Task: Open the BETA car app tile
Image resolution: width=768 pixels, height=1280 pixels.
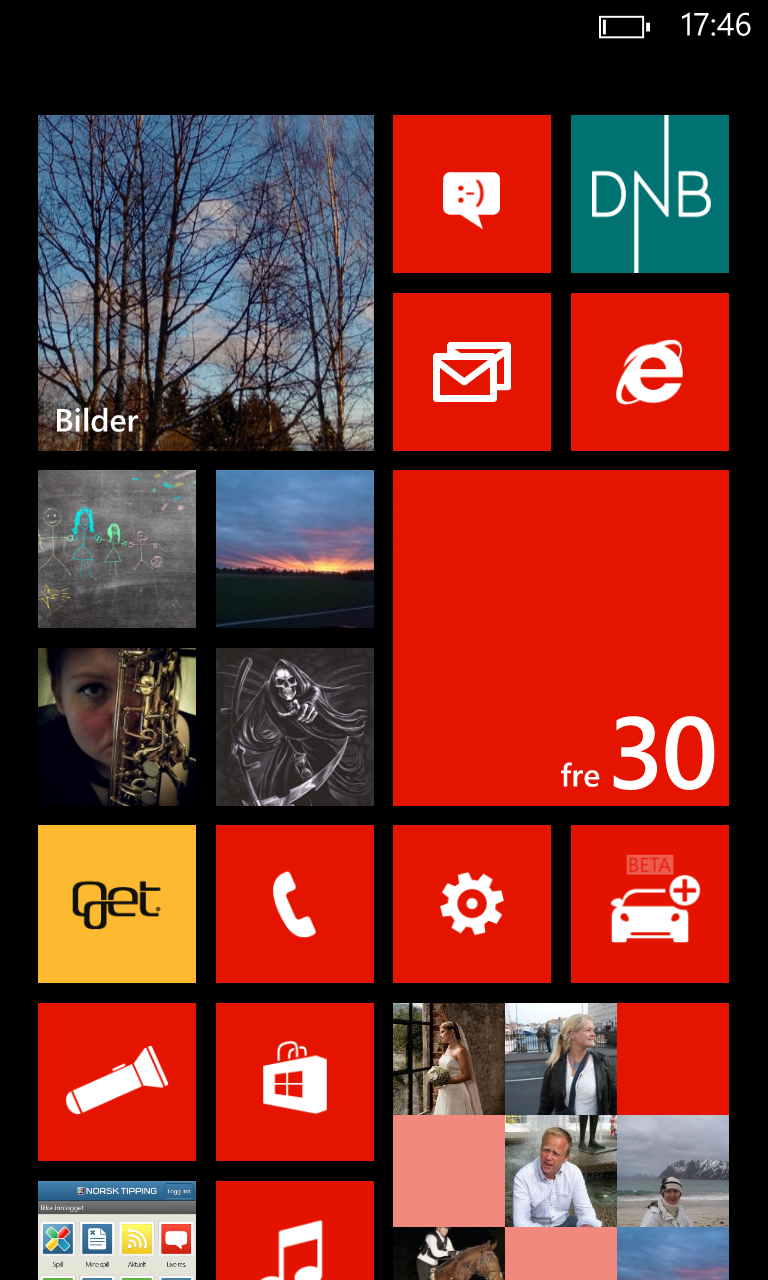Action: pos(650,904)
